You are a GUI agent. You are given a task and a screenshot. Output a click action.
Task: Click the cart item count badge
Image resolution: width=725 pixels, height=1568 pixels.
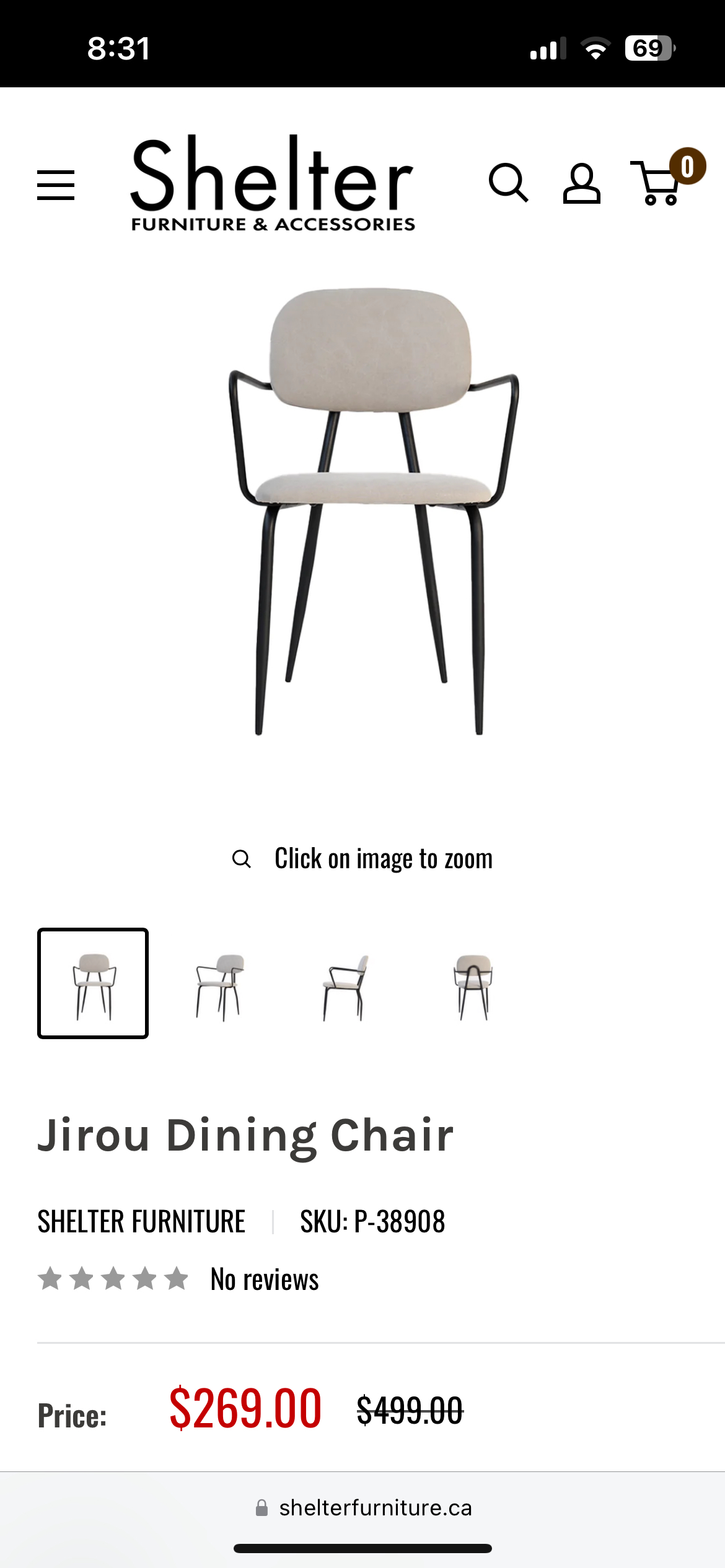coord(687,166)
